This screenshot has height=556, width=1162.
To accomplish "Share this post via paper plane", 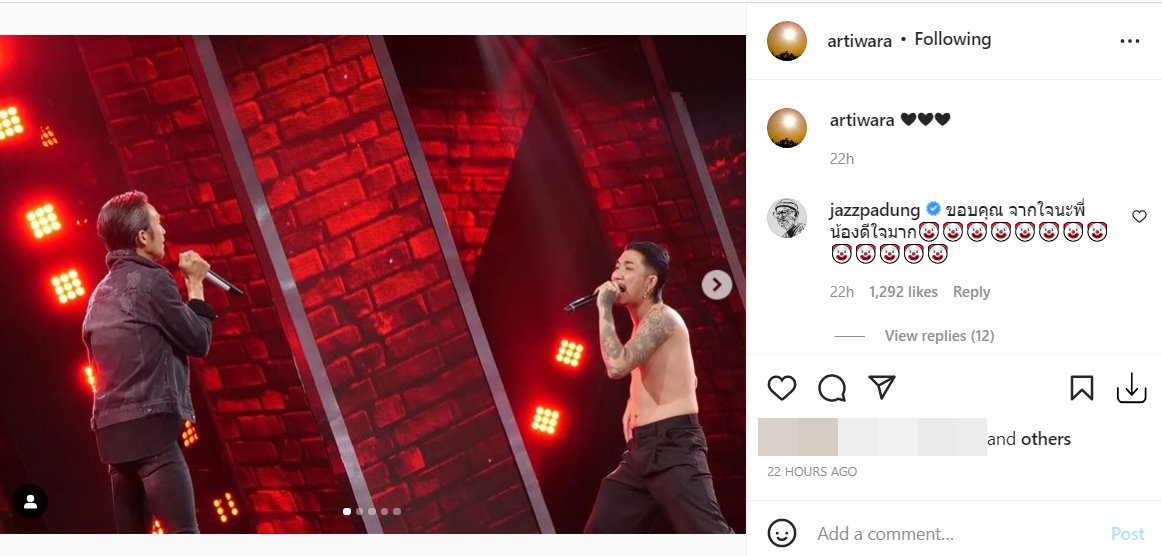I will pos(881,388).
